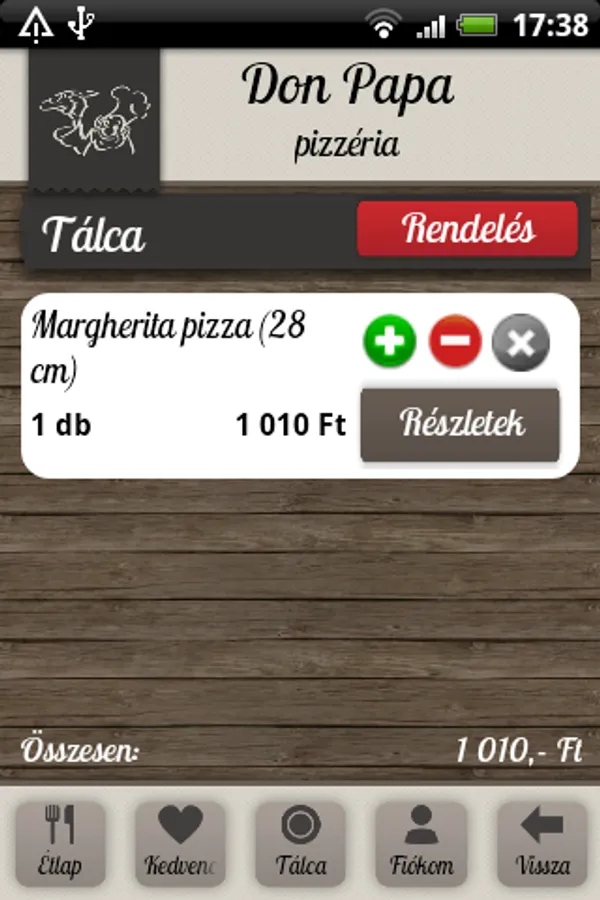Open Részletek for Margherita pizza

460,425
